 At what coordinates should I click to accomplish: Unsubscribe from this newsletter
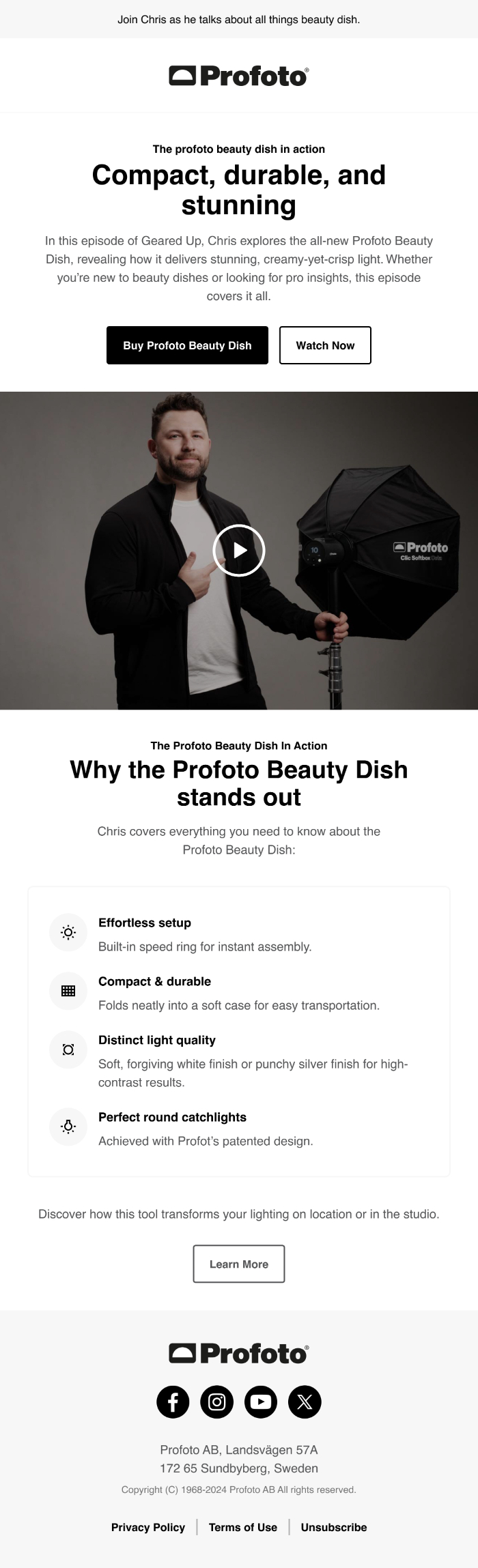pos(334,1527)
